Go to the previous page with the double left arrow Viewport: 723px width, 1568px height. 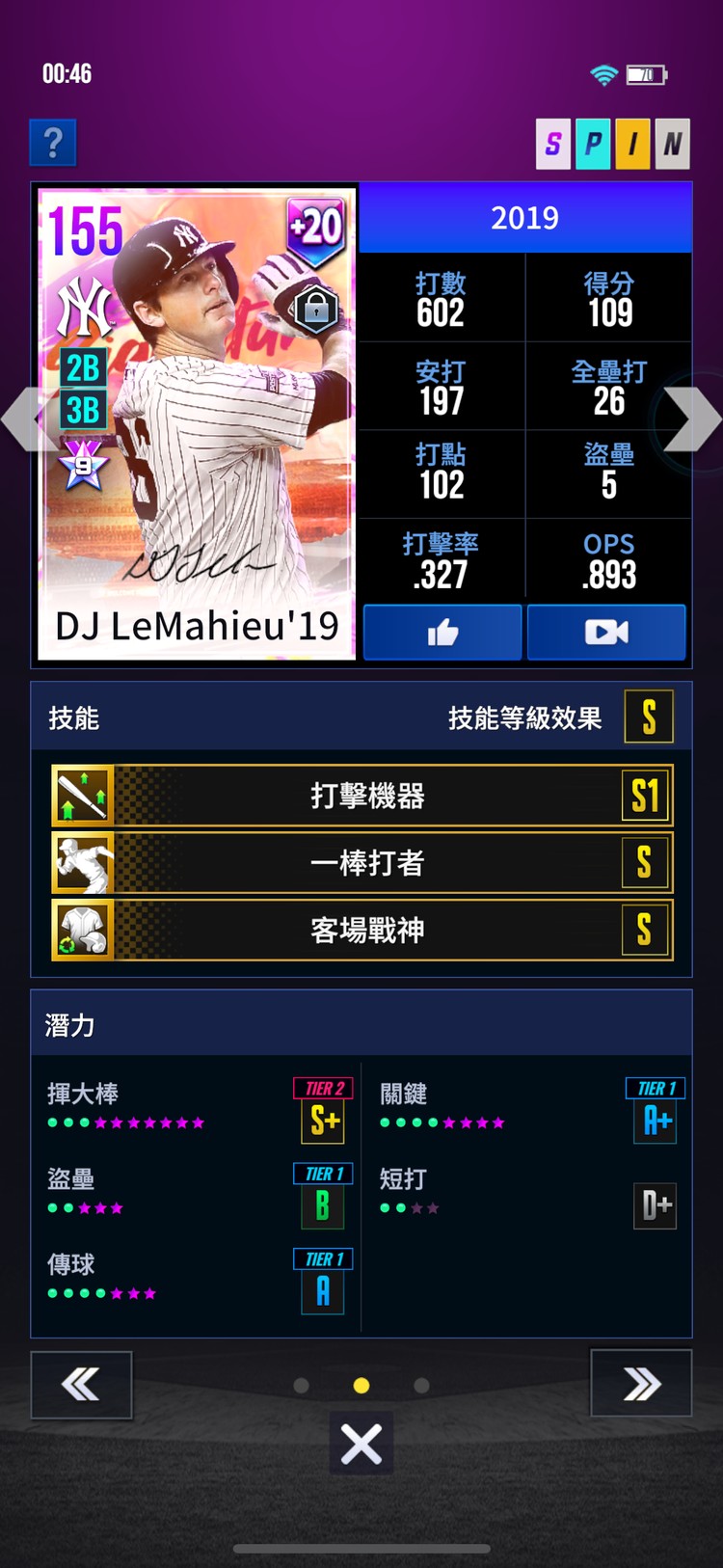tap(81, 1385)
